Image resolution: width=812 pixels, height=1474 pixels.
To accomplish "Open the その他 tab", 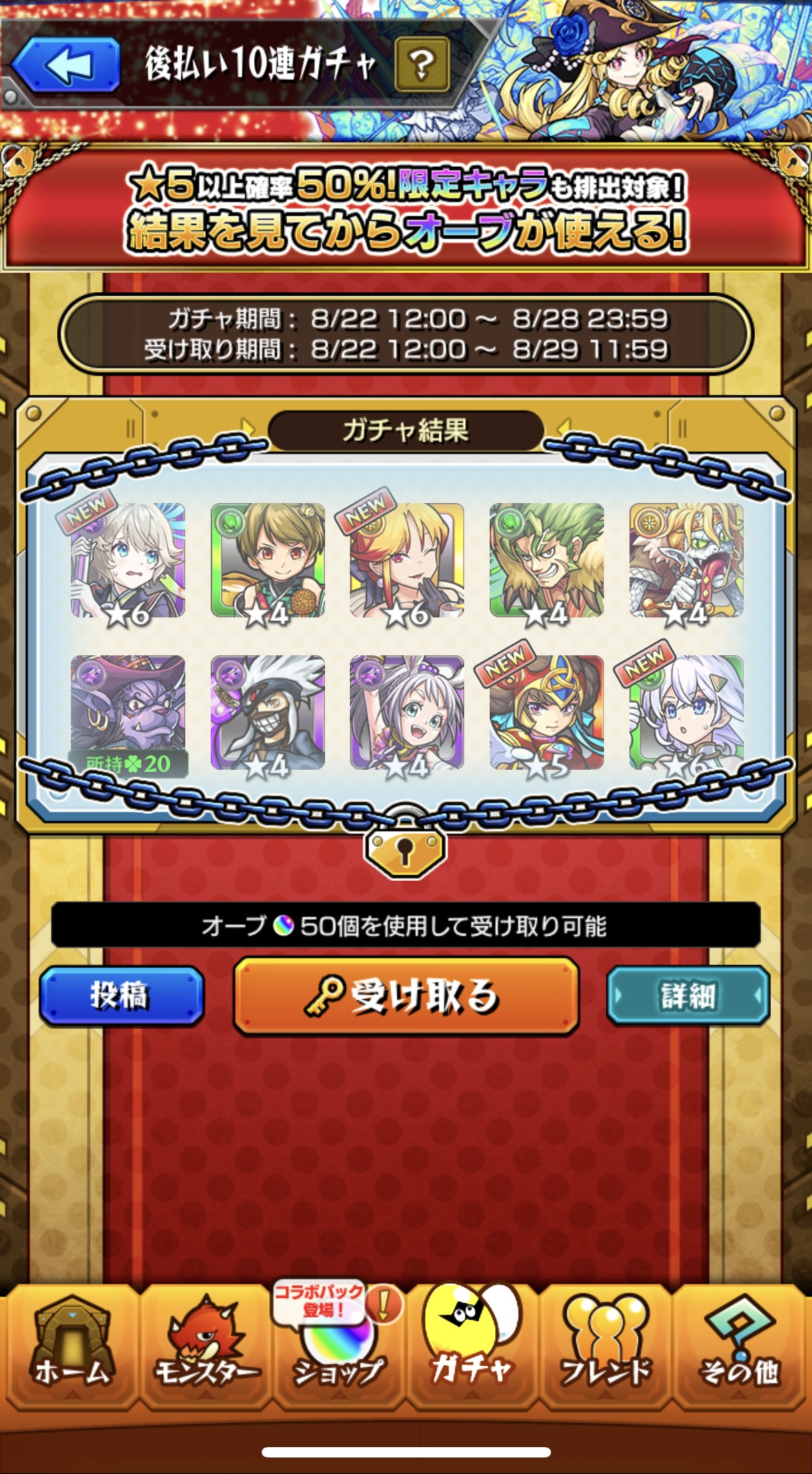I will (739, 1345).
